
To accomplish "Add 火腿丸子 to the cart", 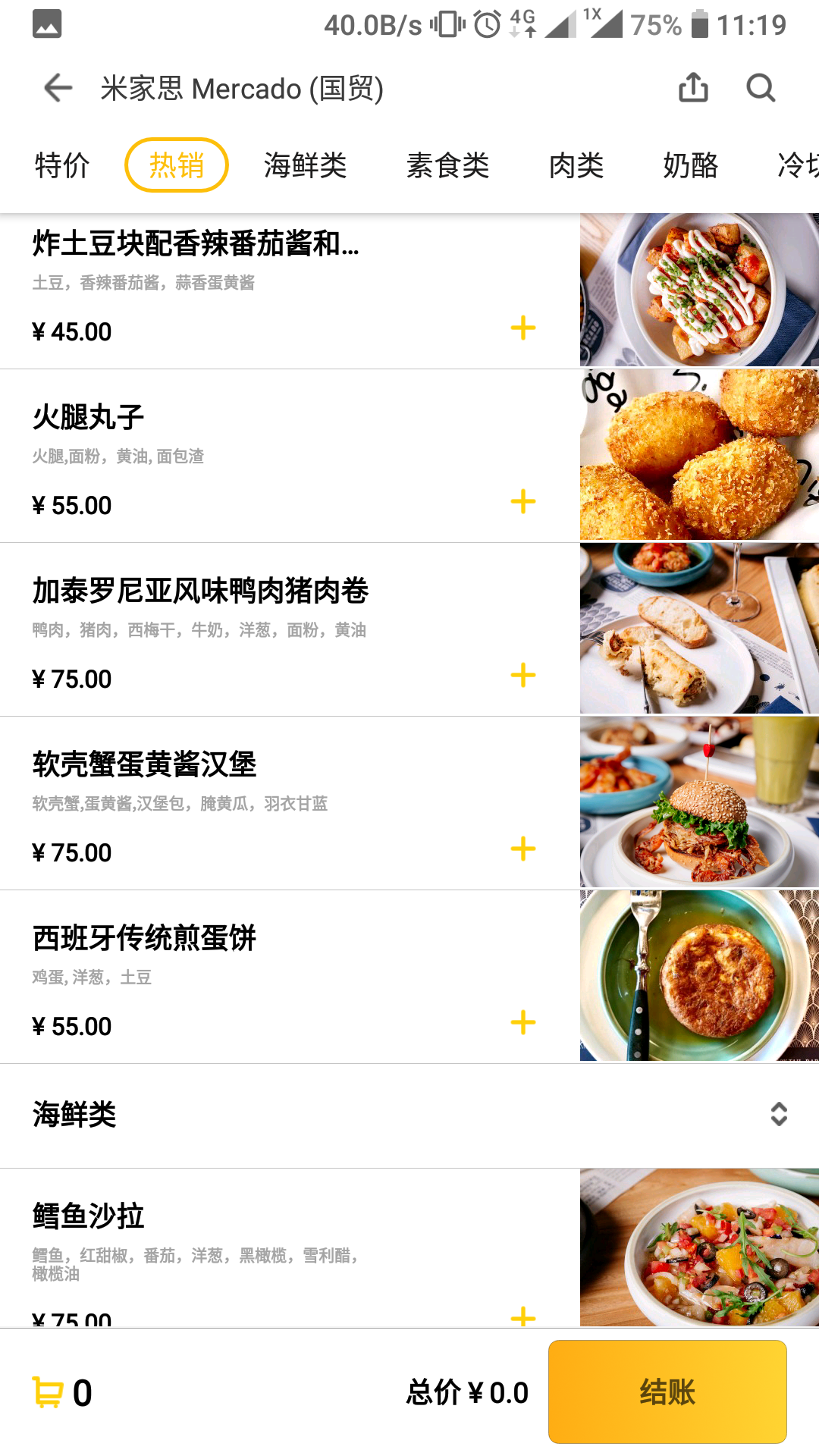I will click(523, 501).
